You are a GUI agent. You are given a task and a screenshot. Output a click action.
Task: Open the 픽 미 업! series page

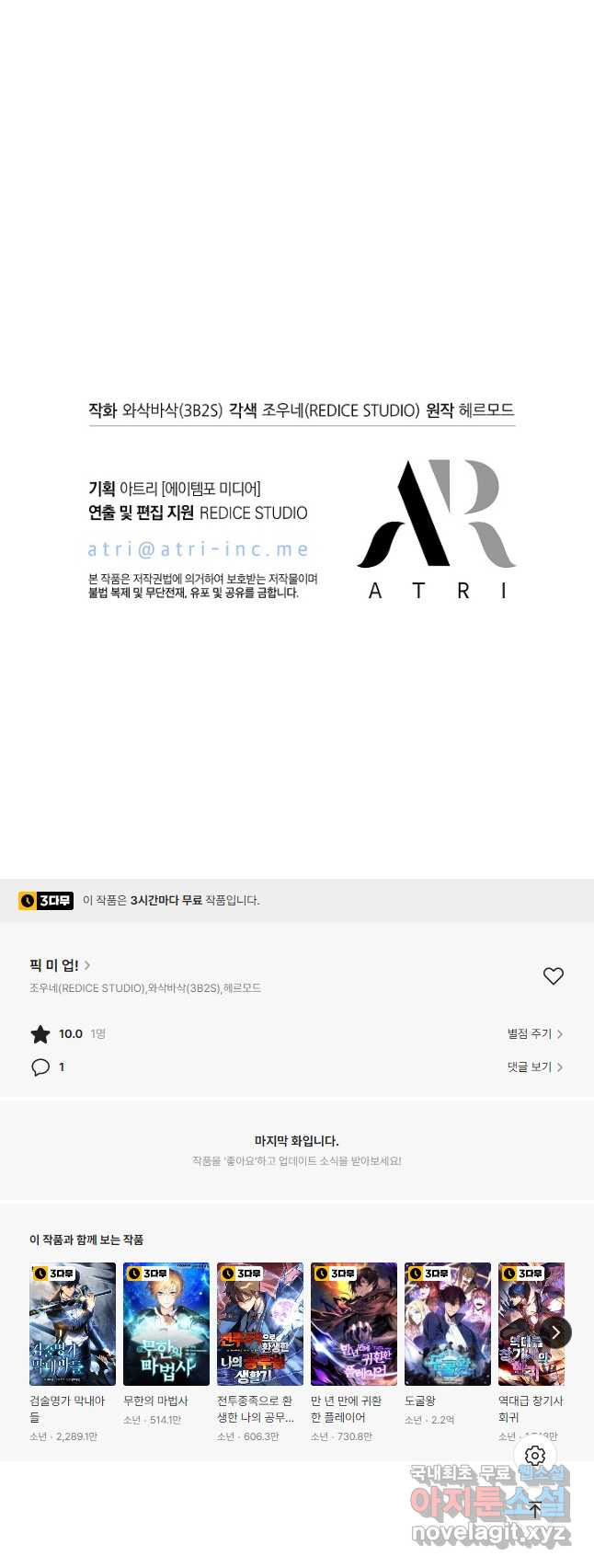click(x=60, y=965)
